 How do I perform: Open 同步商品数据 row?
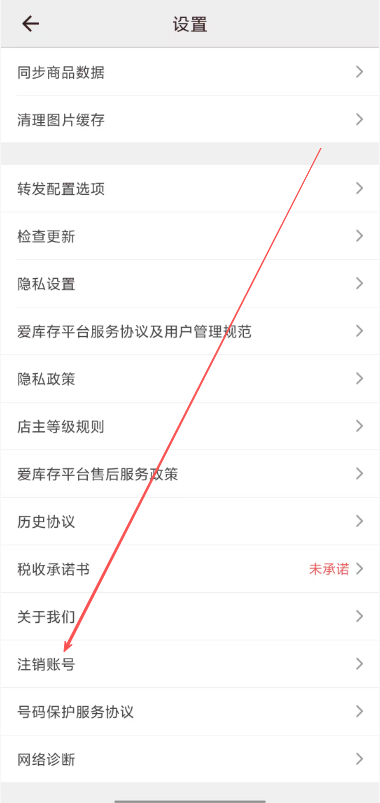point(190,72)
